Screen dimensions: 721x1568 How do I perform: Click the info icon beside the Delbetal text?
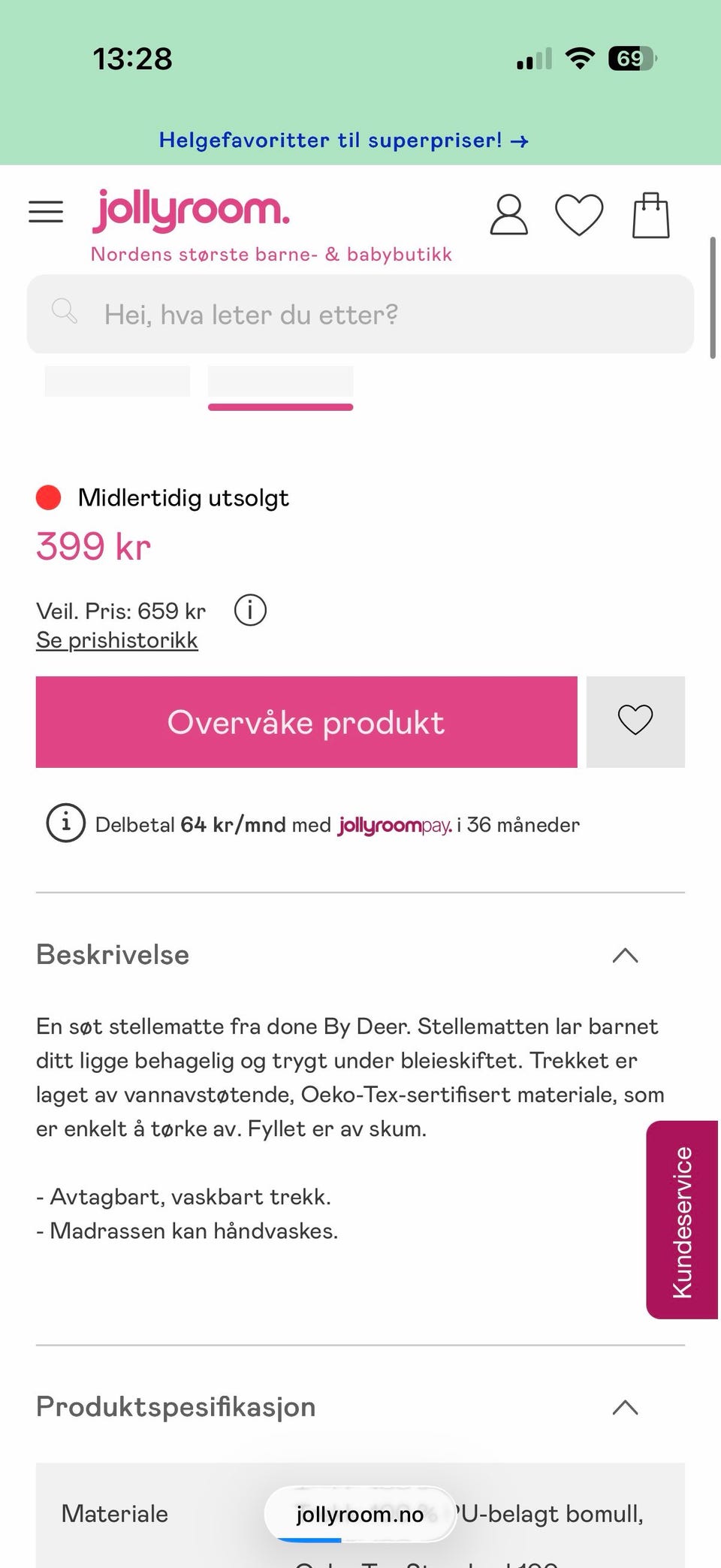[x=65, y=823]
